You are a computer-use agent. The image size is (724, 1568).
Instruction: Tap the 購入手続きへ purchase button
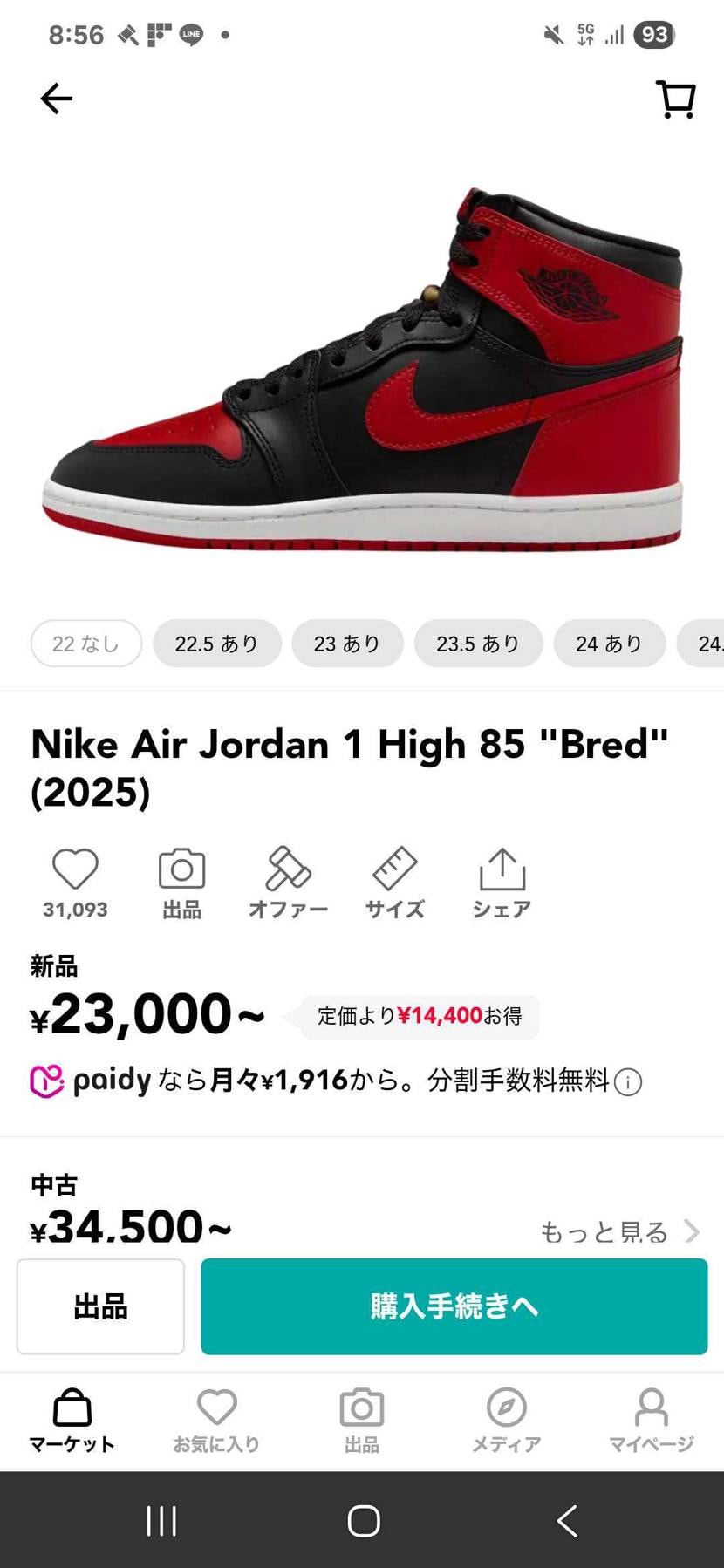pyautogui.click(x=454, y=1306)
